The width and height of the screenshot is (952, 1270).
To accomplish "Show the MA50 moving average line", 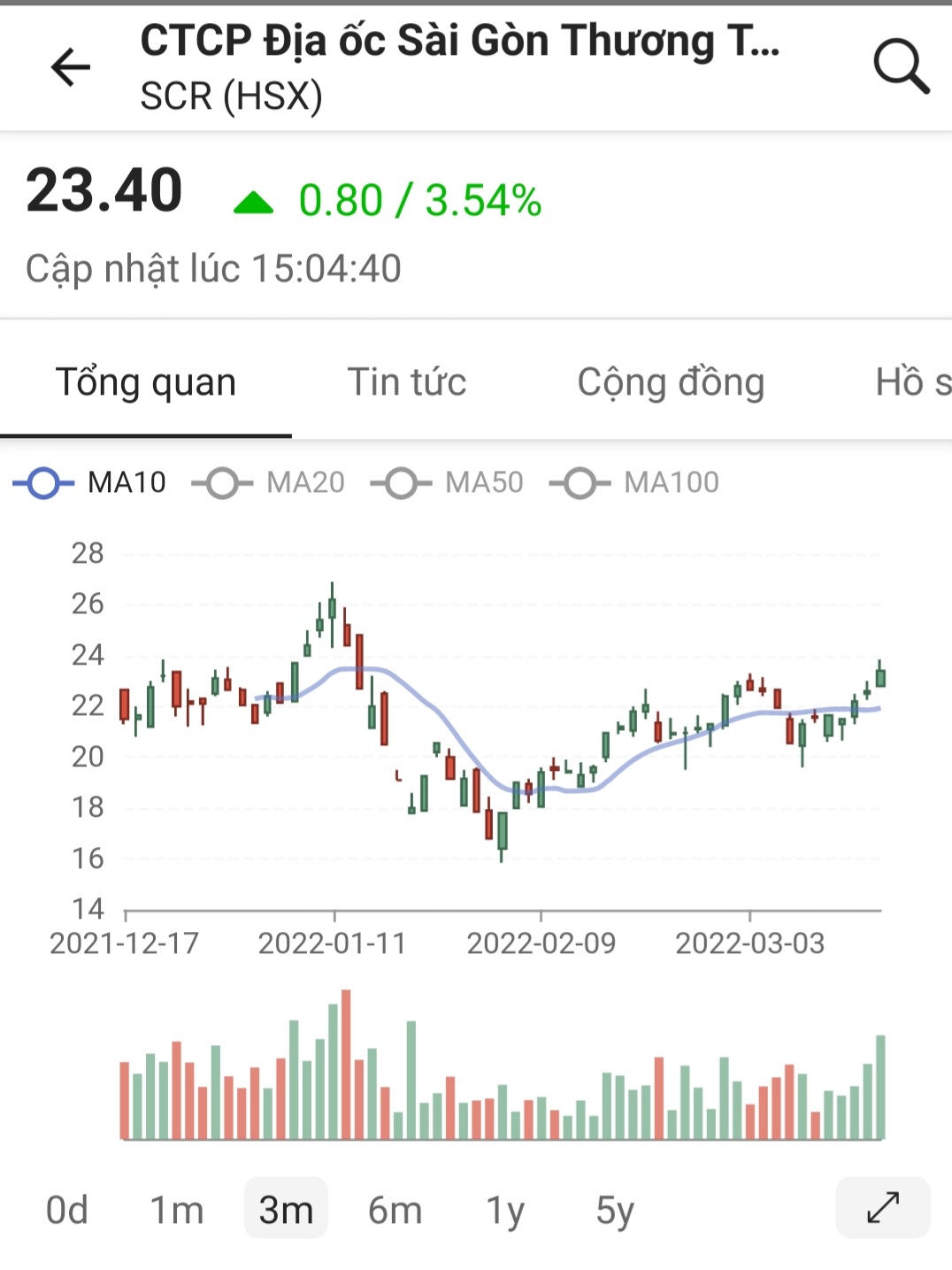I will (448, 483).
